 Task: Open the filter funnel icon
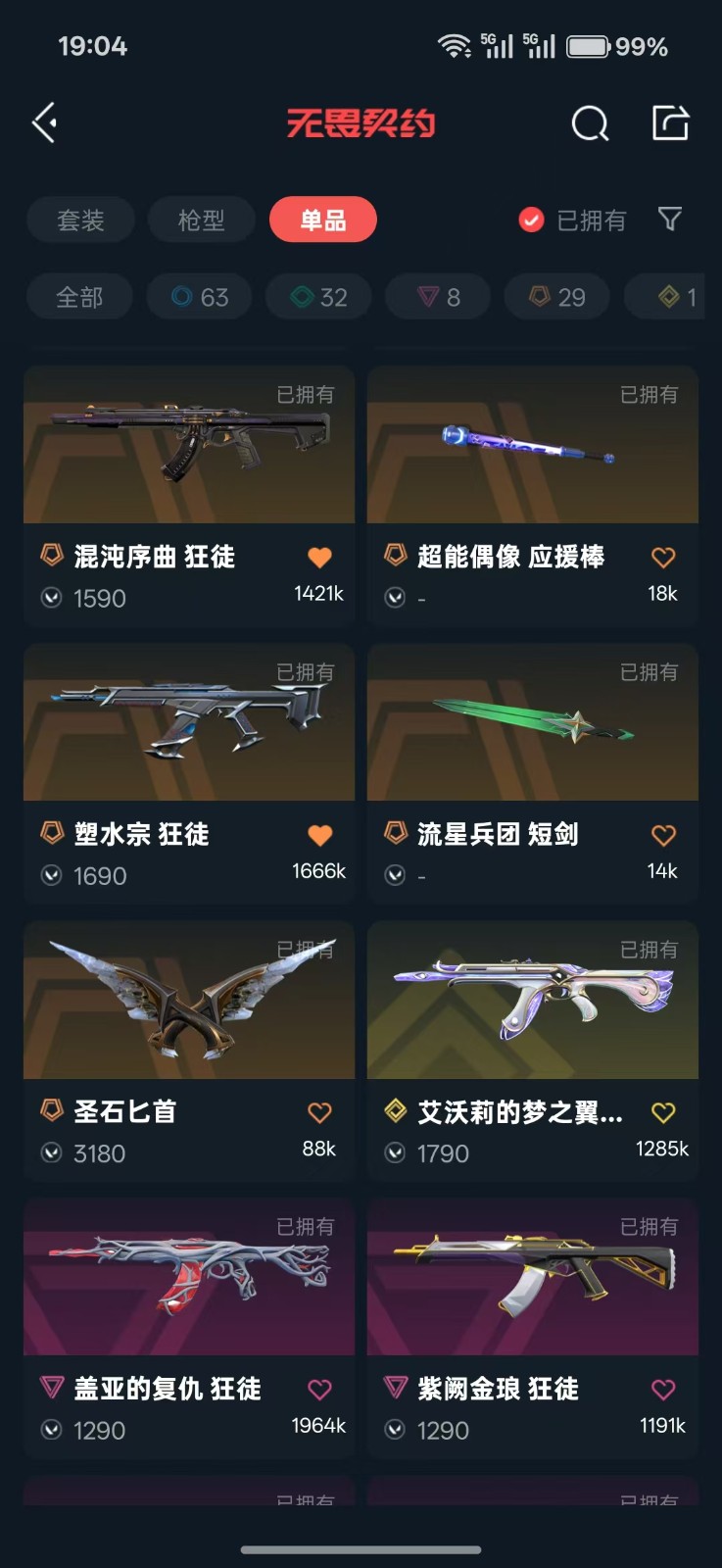[x=670, y=219]
